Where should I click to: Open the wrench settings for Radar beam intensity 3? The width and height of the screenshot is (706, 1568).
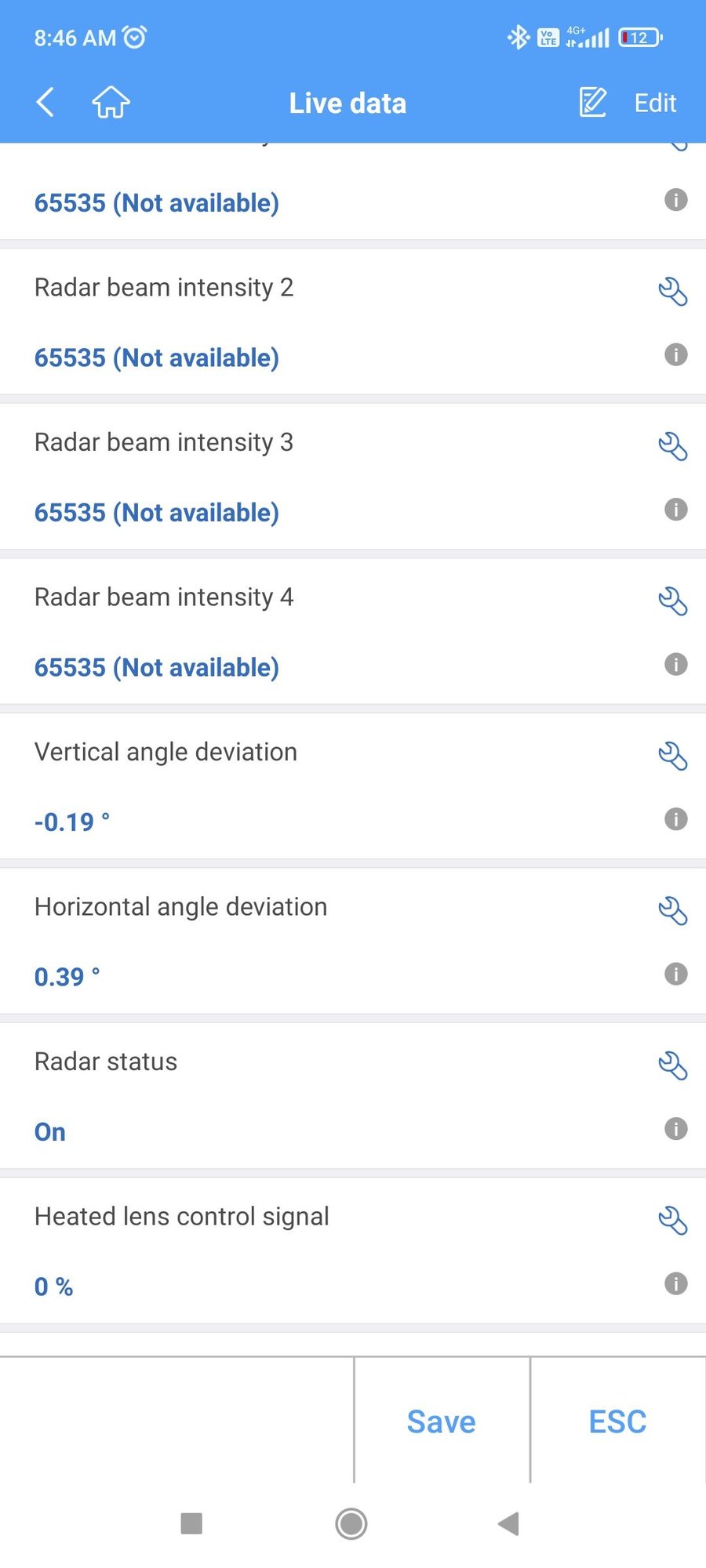coord(673,447)
